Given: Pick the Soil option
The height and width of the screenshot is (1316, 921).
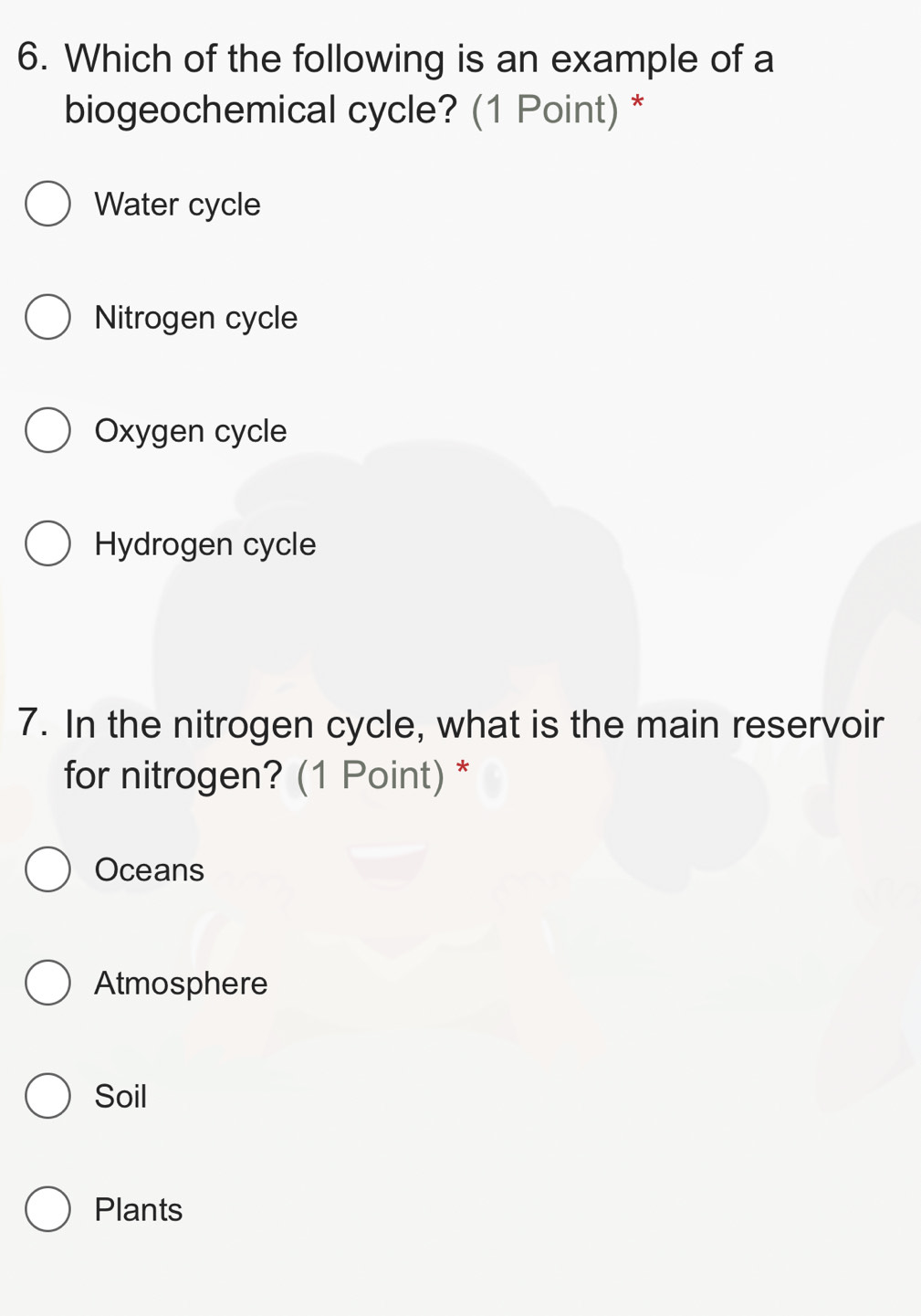Looking at the screenshot, I should pos(47,1096).
